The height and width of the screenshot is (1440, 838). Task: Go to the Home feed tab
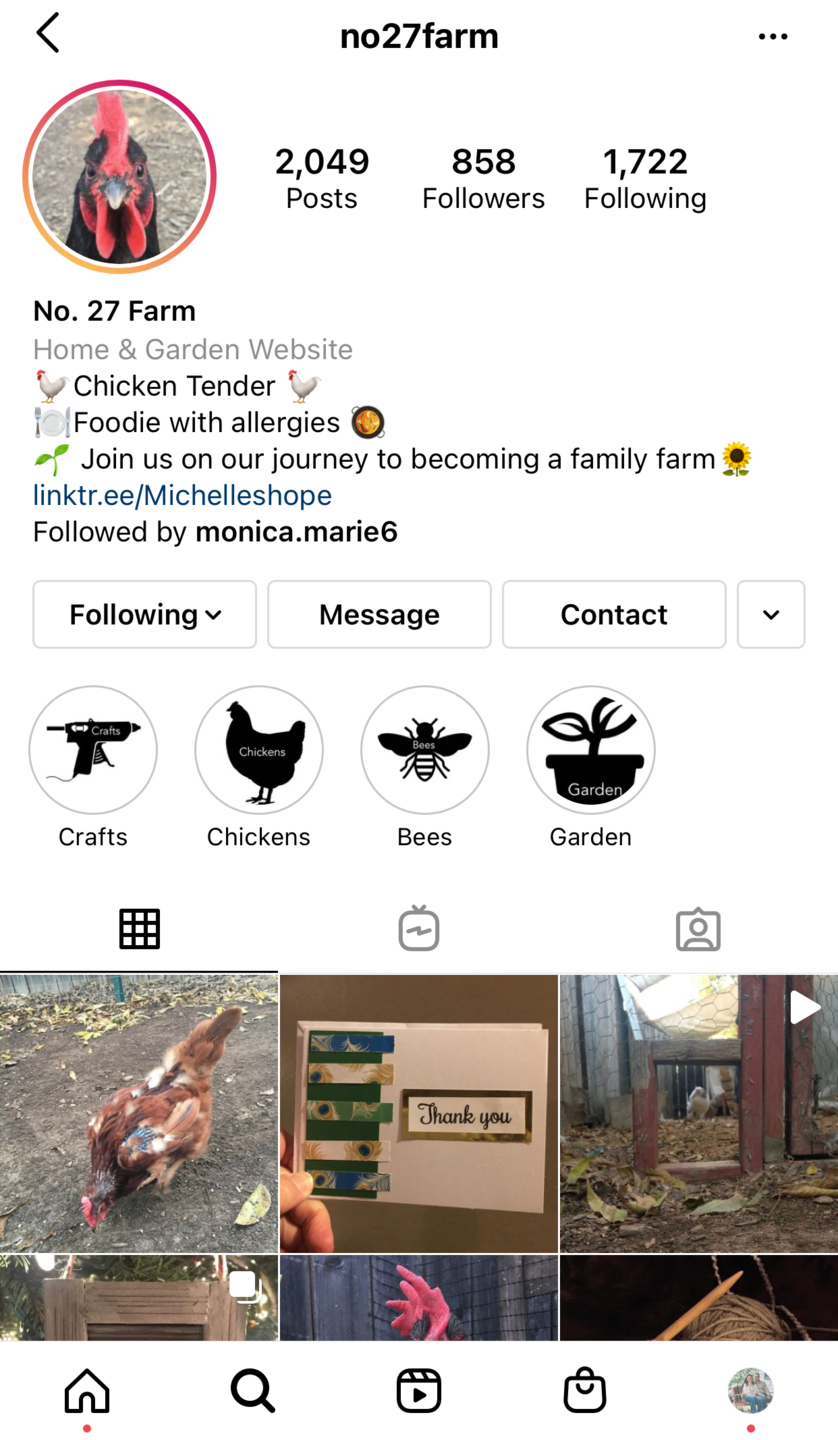87,1390
